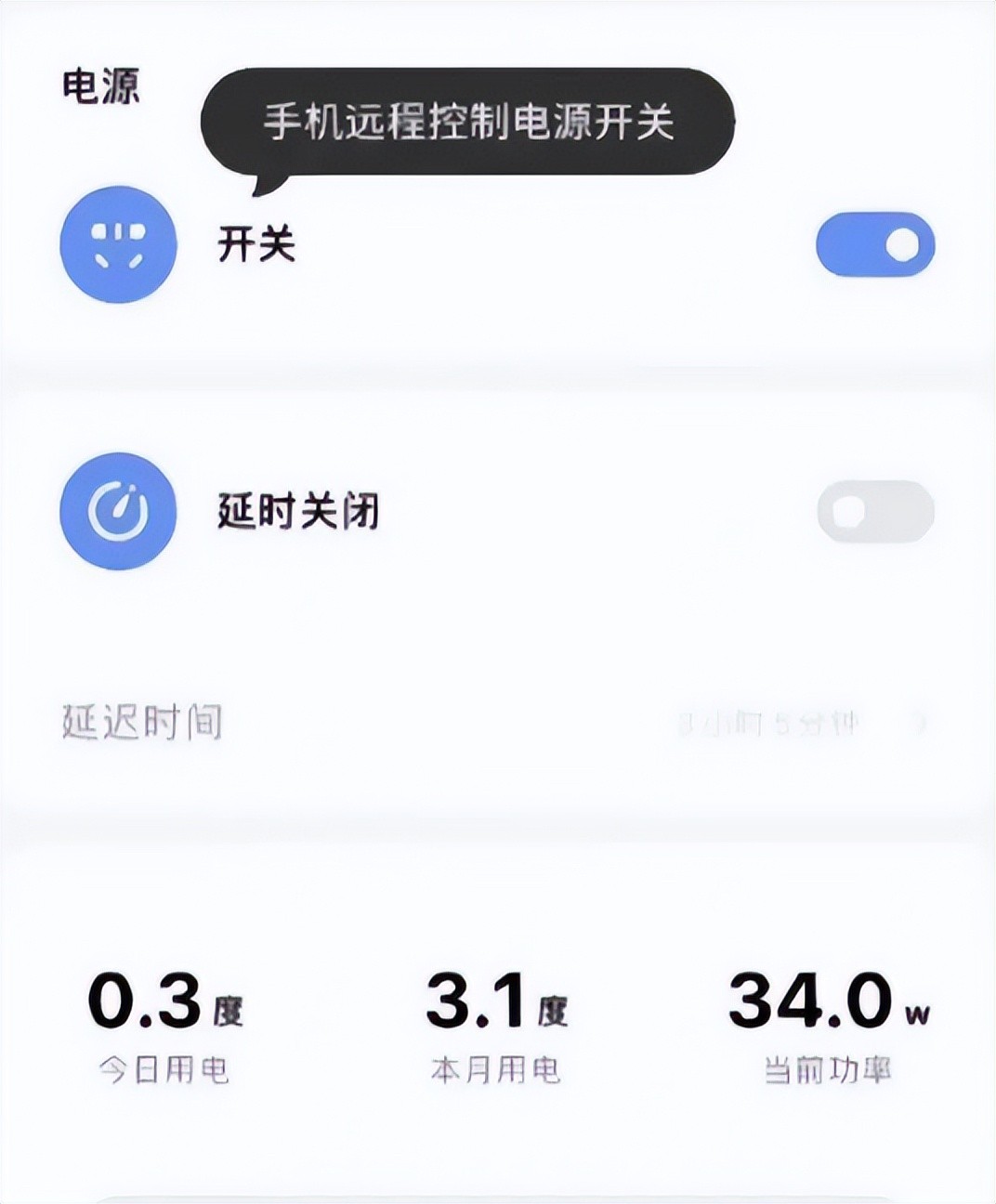Enable the 延时关闭 toggle
Image resolution: width=996 pixels, height=1204 pixels.
tap(874, 511)
